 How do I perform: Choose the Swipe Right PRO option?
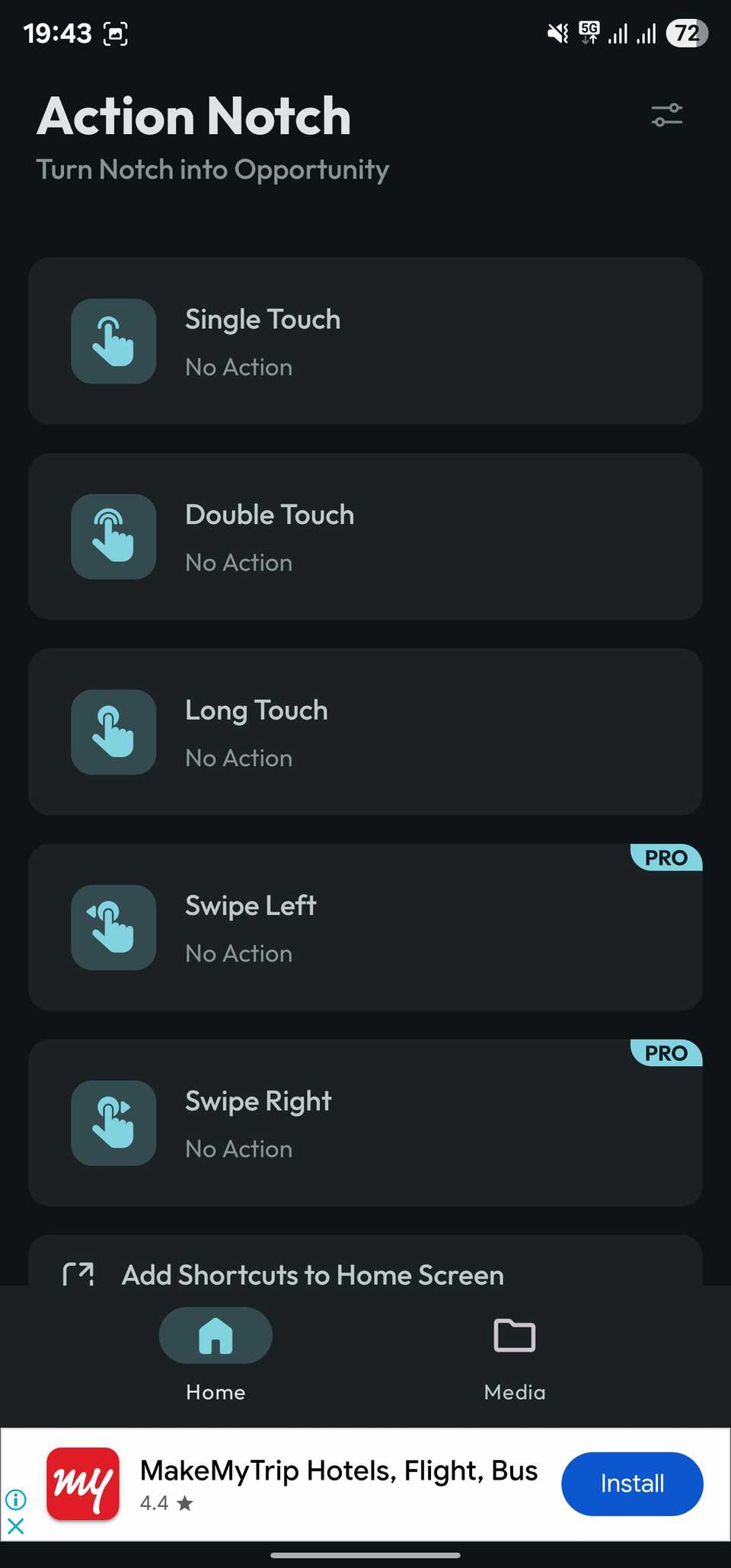pos(365,1123)
